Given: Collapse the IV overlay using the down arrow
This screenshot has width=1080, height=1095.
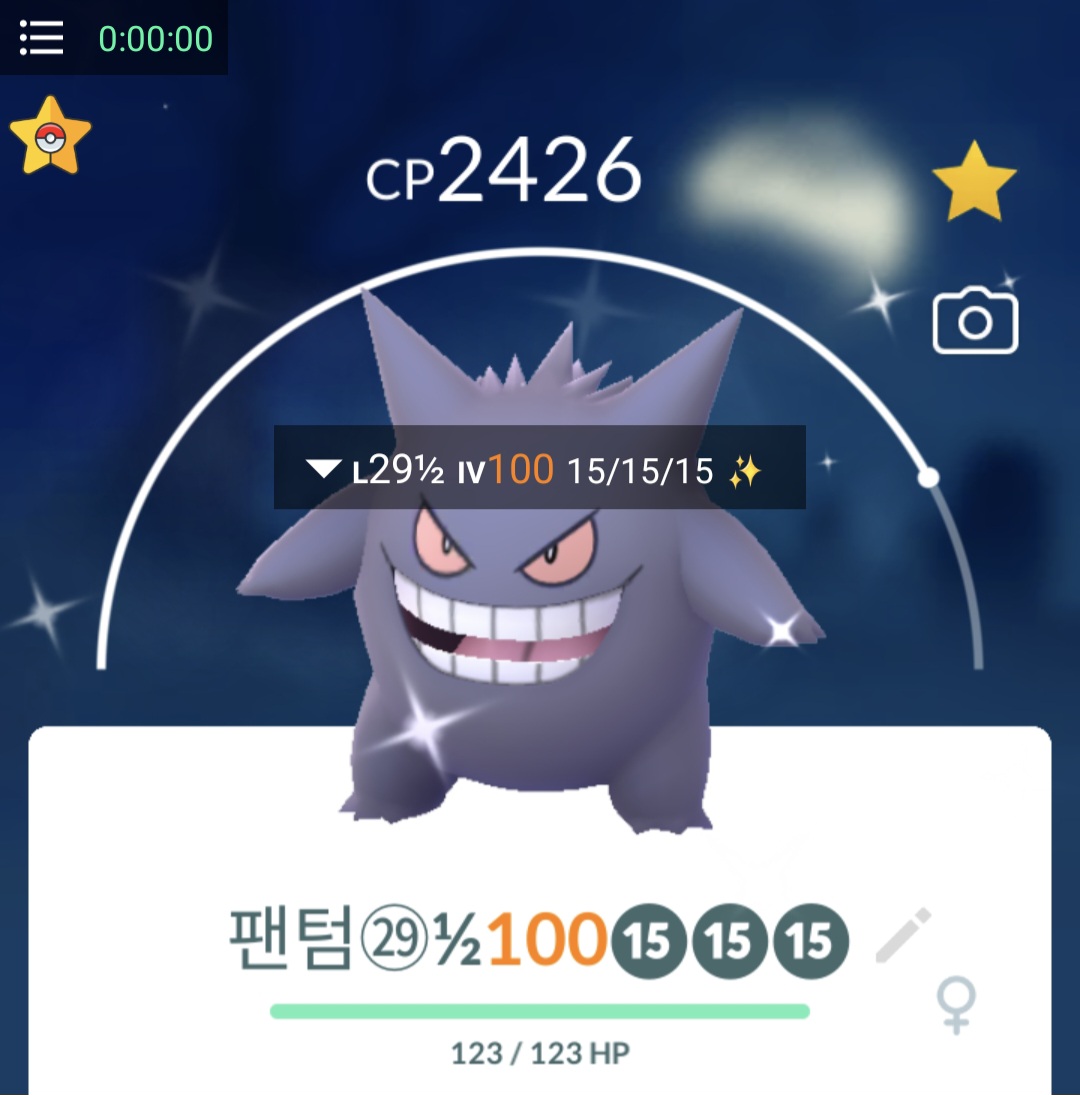Looking at the screenshot, I should [x=323, y=469].
